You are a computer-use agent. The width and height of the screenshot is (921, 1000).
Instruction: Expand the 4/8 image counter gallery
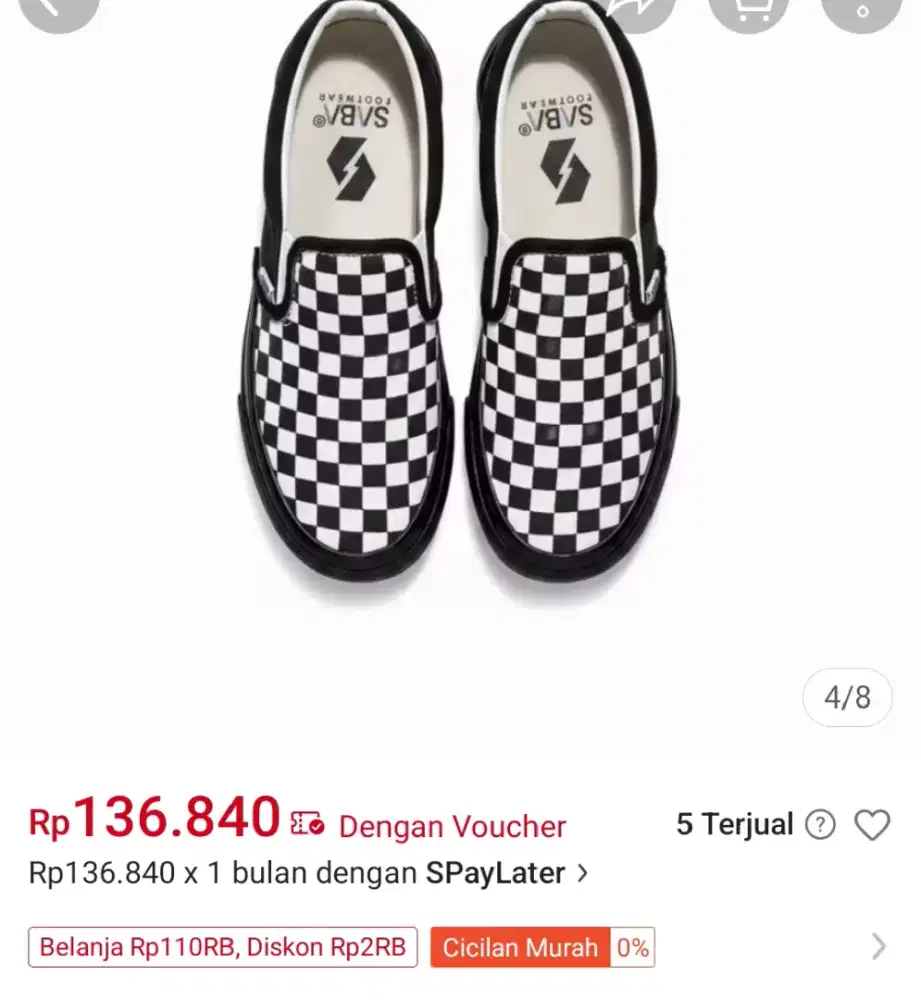[x=847, y=698]
